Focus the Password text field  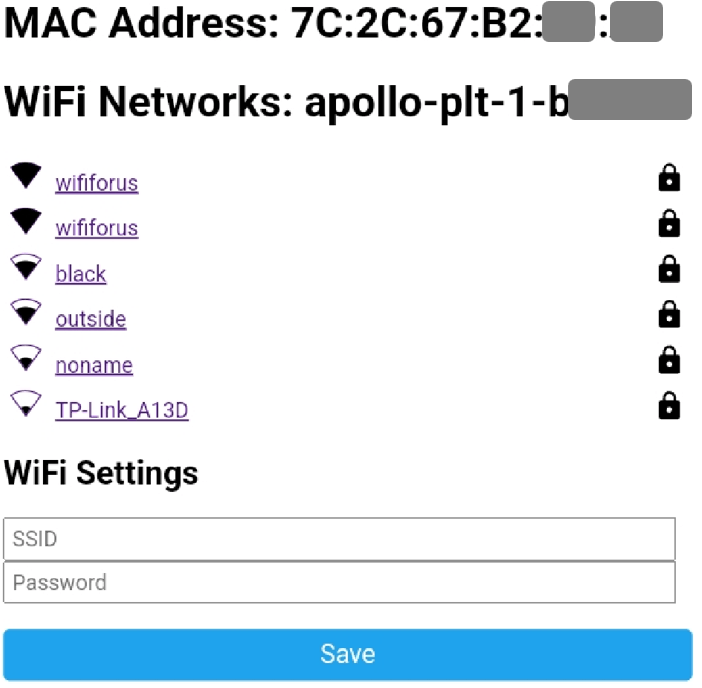(x=339, y=582)
